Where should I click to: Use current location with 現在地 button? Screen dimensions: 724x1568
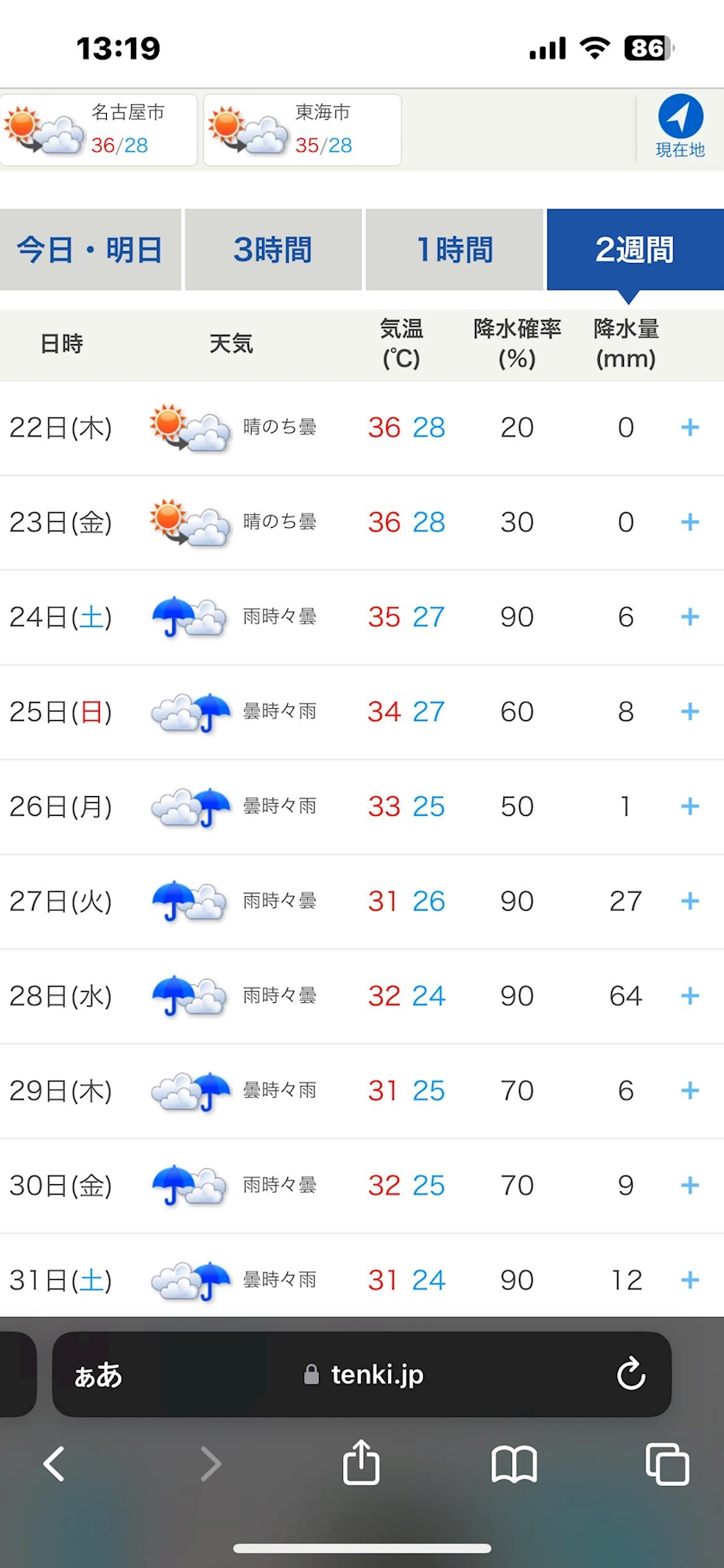(680, 128)
